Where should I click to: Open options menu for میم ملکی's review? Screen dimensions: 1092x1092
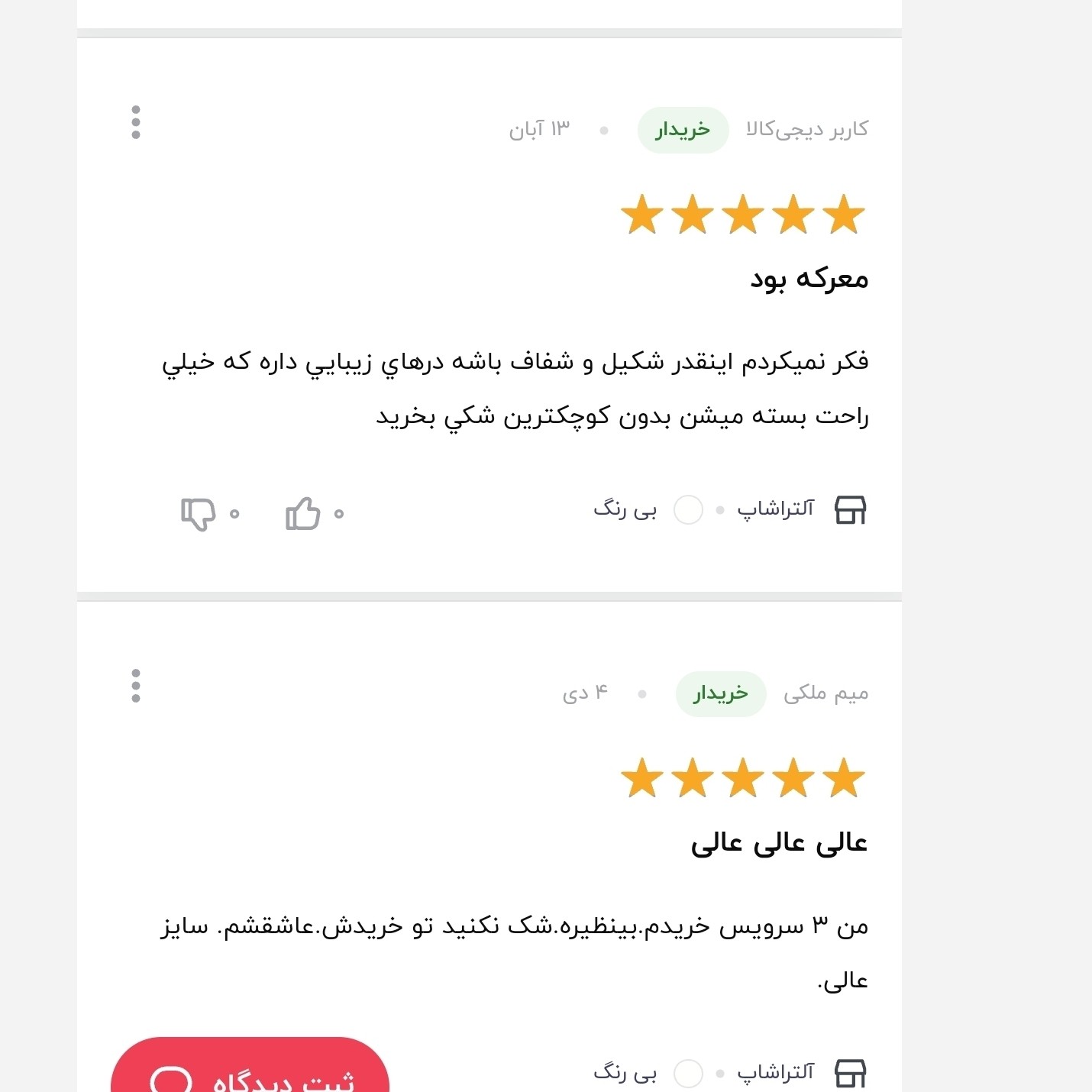pos(136,686)
